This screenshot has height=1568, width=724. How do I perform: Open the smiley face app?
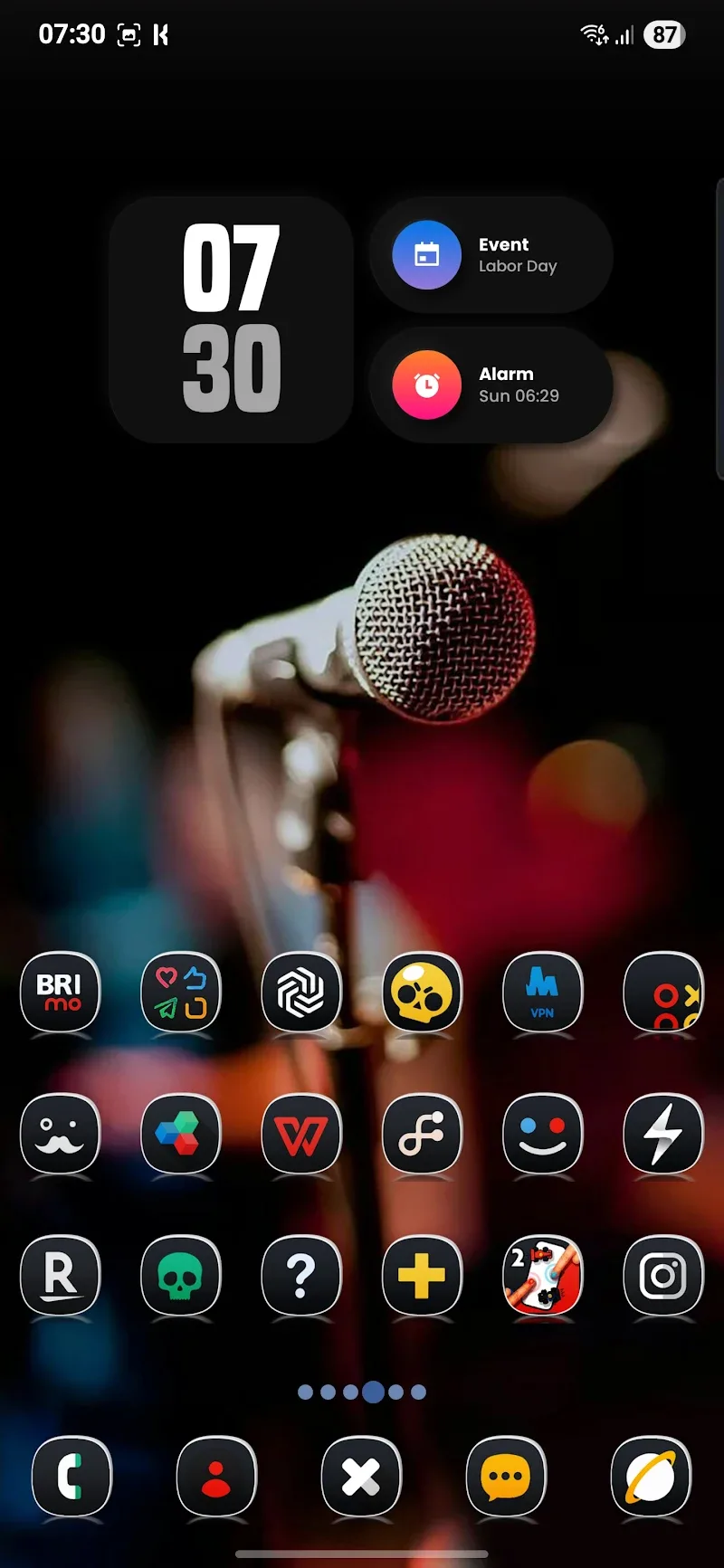tap(542, 1134)
